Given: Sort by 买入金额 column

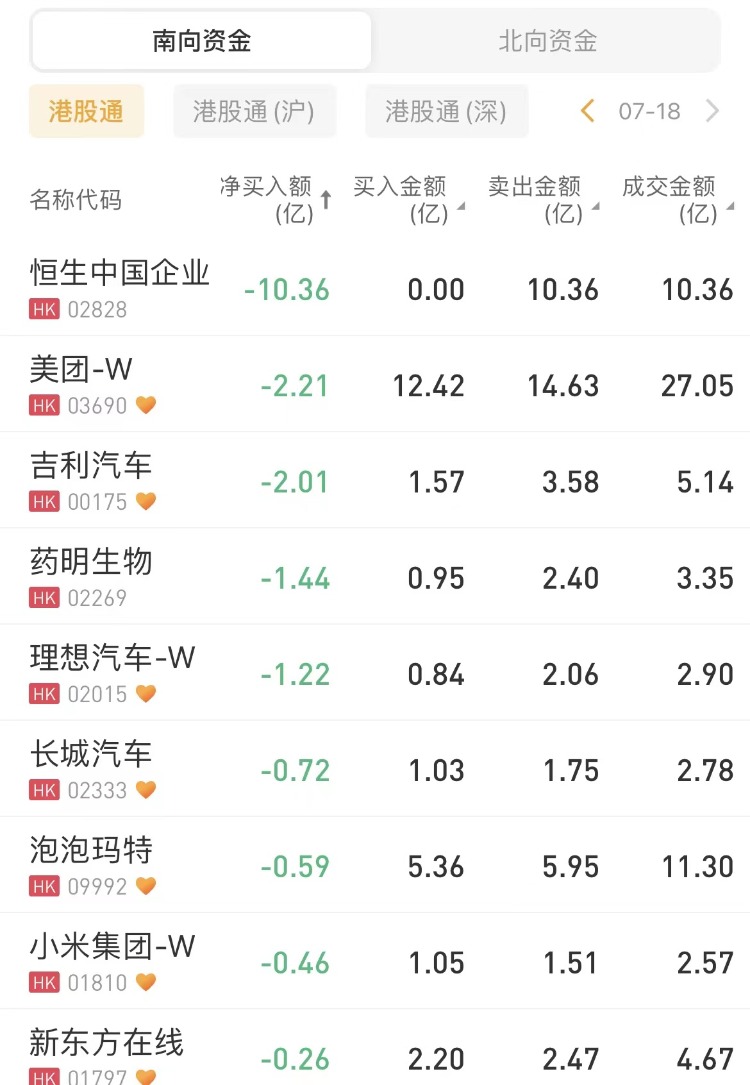Looking at the screenshot, I should [x=406, y=199].
